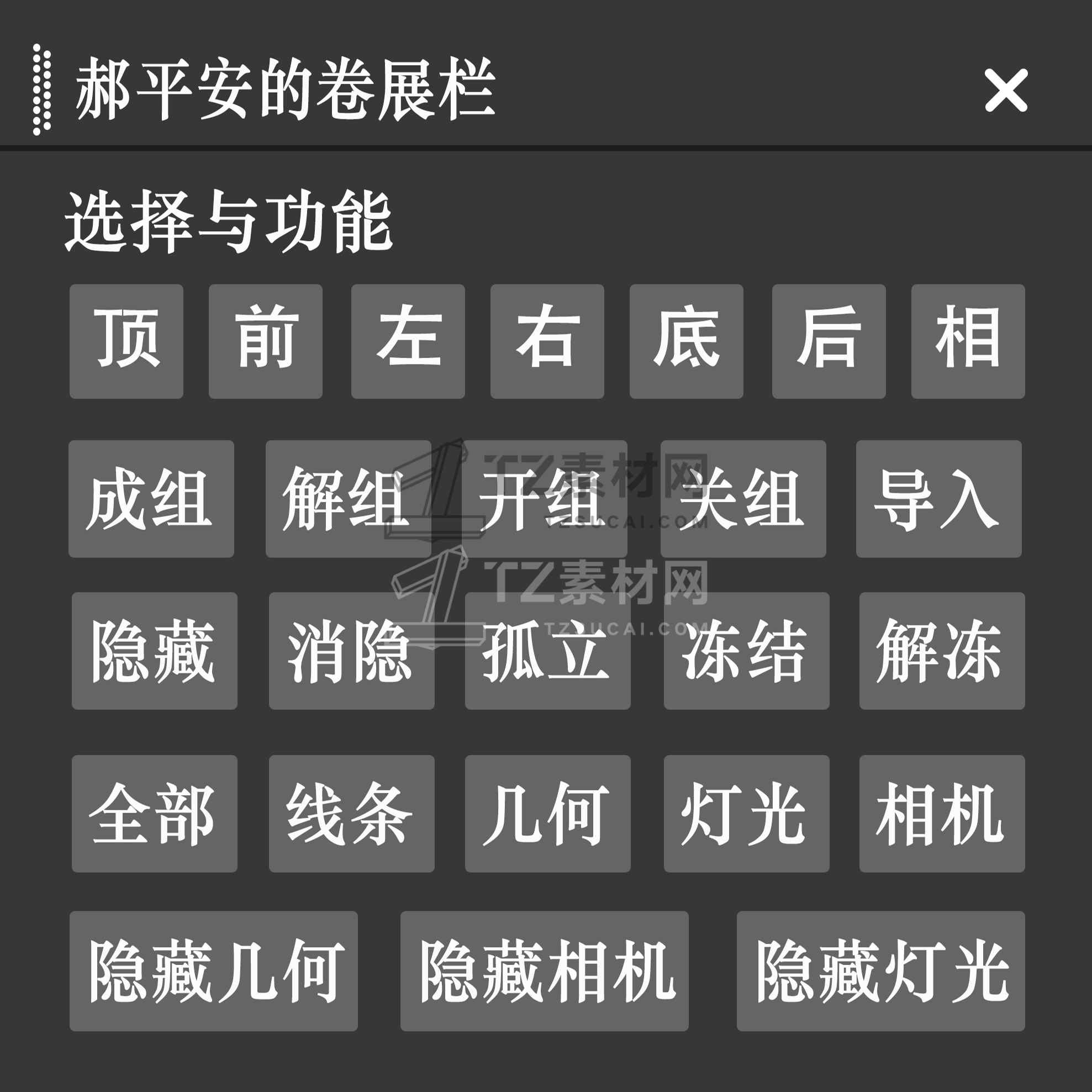The image size is (1092, 1092).
Task: Switch to the 相 camera view
Action: [x=968, y=341]
